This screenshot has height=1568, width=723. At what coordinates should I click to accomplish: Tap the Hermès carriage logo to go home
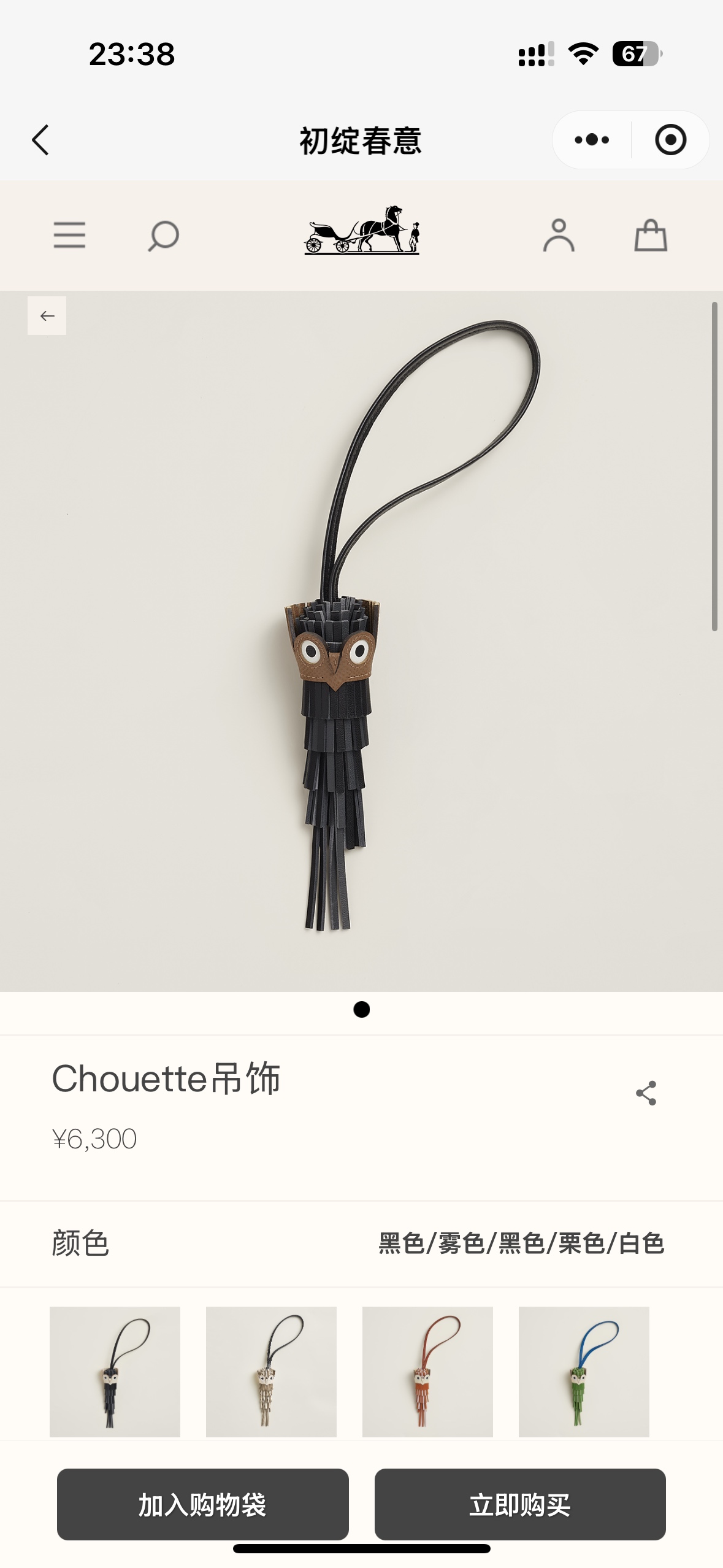[362, 231]
